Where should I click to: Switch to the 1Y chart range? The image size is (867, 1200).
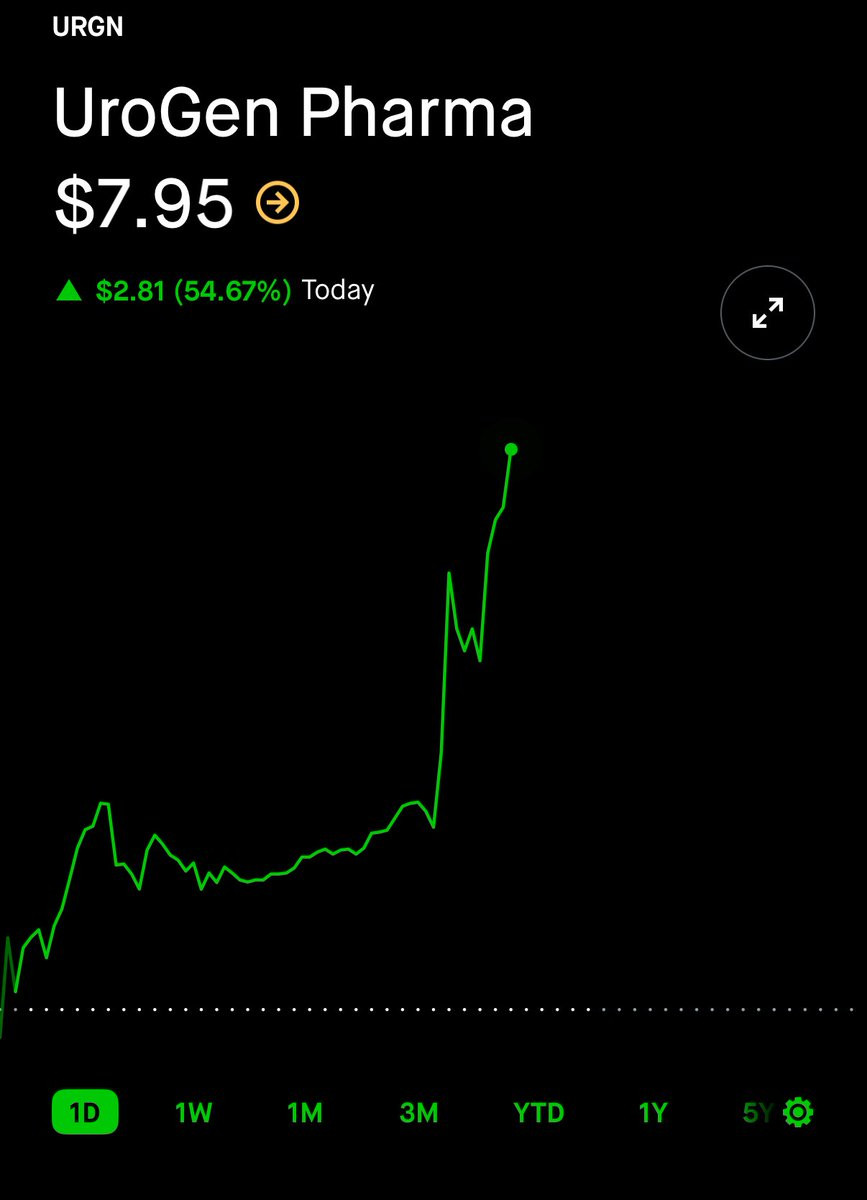[x=652, y=1112]
